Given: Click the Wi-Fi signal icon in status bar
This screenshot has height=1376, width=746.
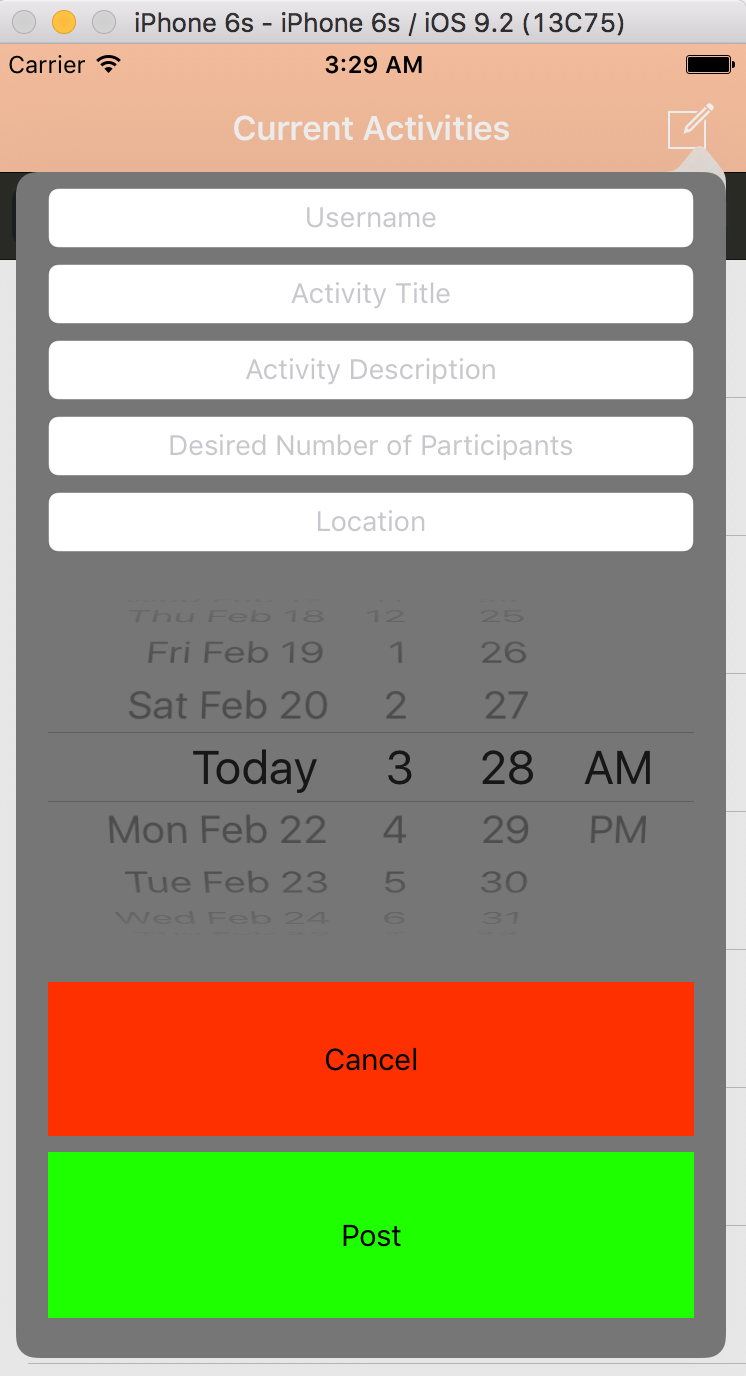Looking at the screenshot, I should [104, 64].
